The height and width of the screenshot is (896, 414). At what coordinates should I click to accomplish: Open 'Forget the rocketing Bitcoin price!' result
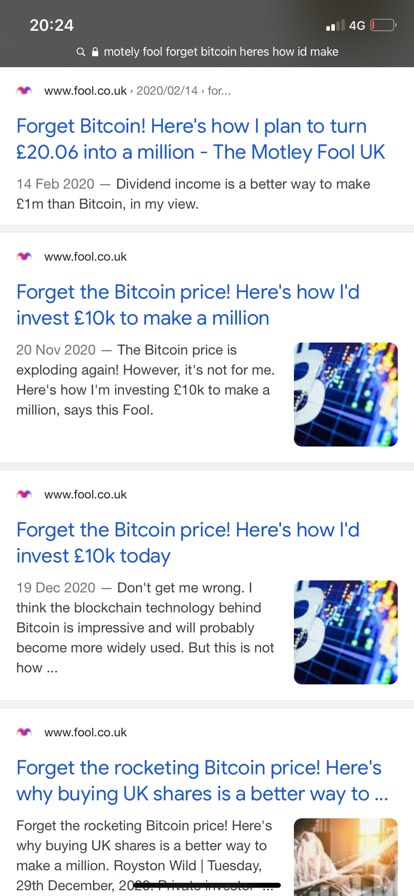[x=202, y=781]
